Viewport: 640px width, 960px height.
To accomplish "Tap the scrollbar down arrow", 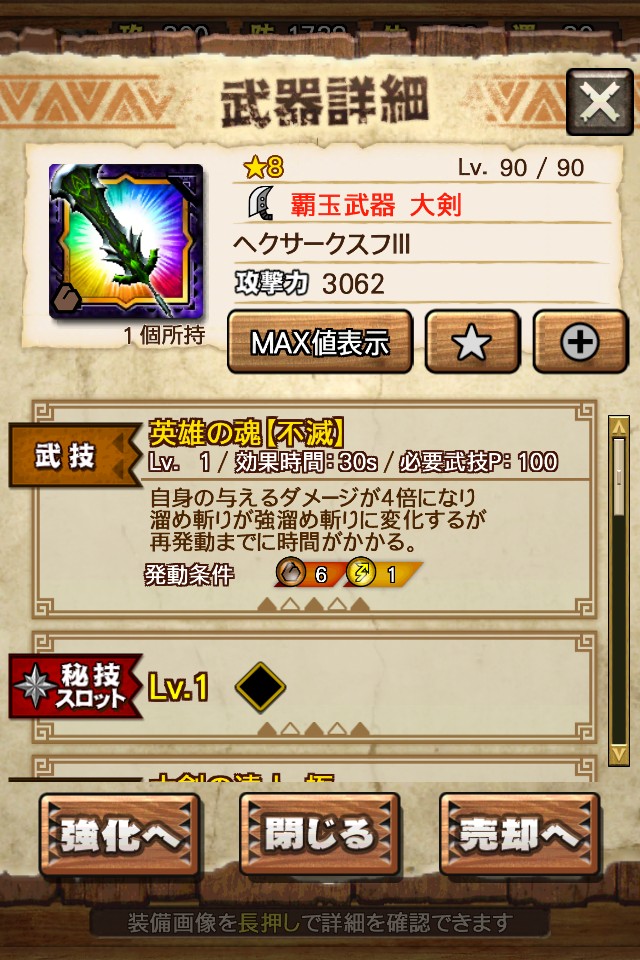I will [619, 752].
